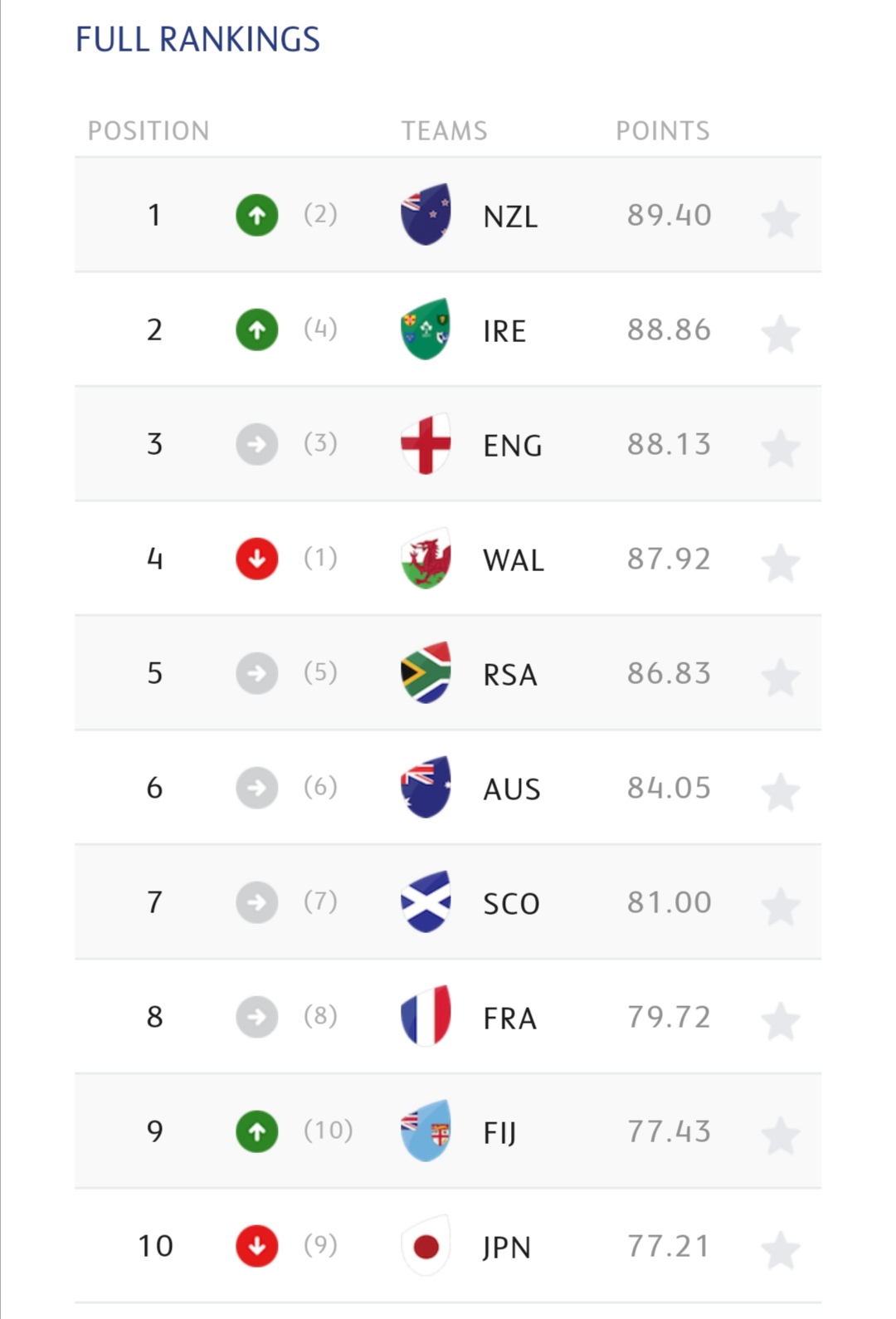
Task: Open the IRE ranking row
Action: pyautogui.click(x=504, y=330)
